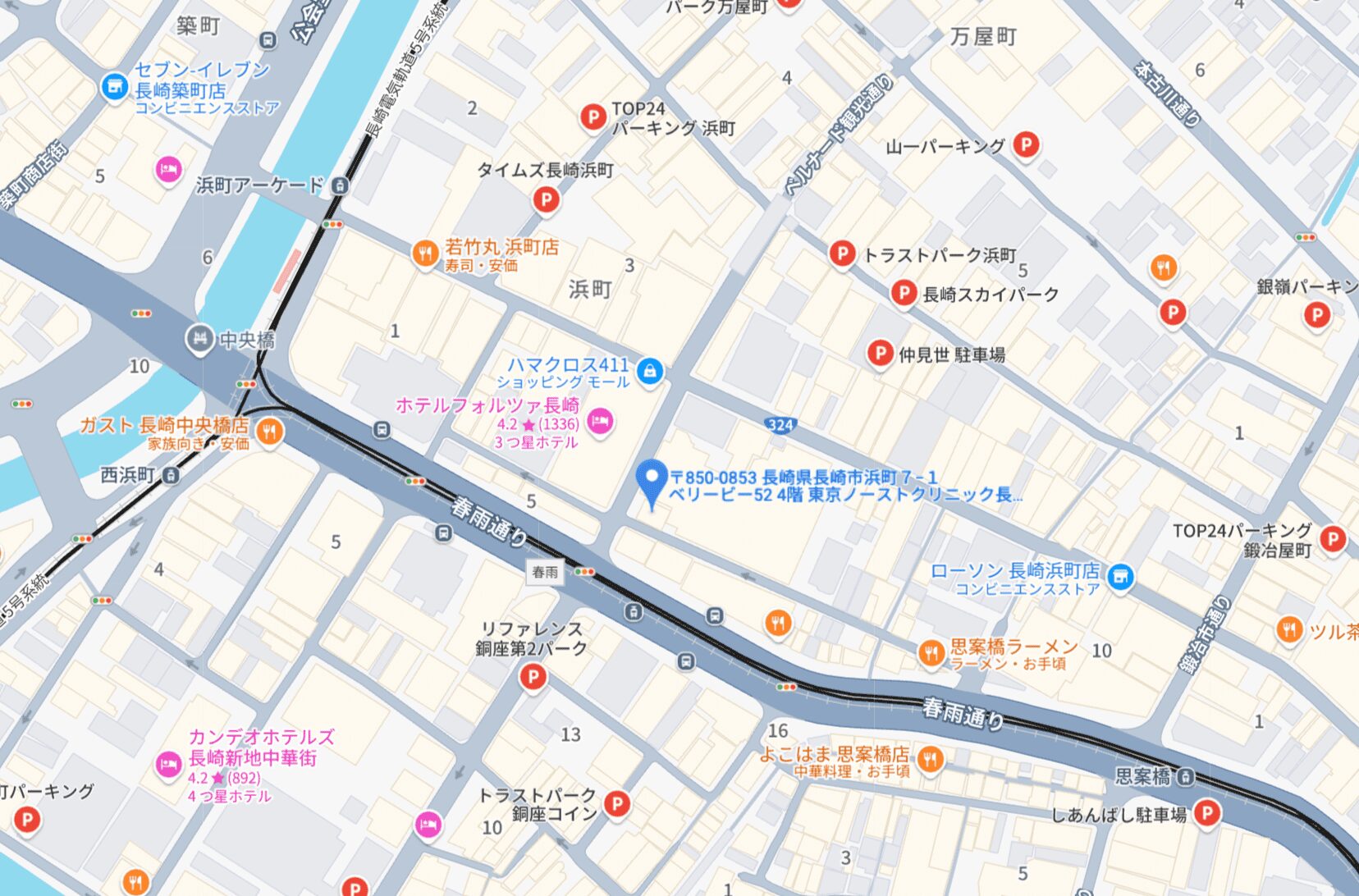Open ホテルフォルツァ長崎 hotel marker
Image resolution: width=1359 pixels, height=896 pixels.
(601, 422)
